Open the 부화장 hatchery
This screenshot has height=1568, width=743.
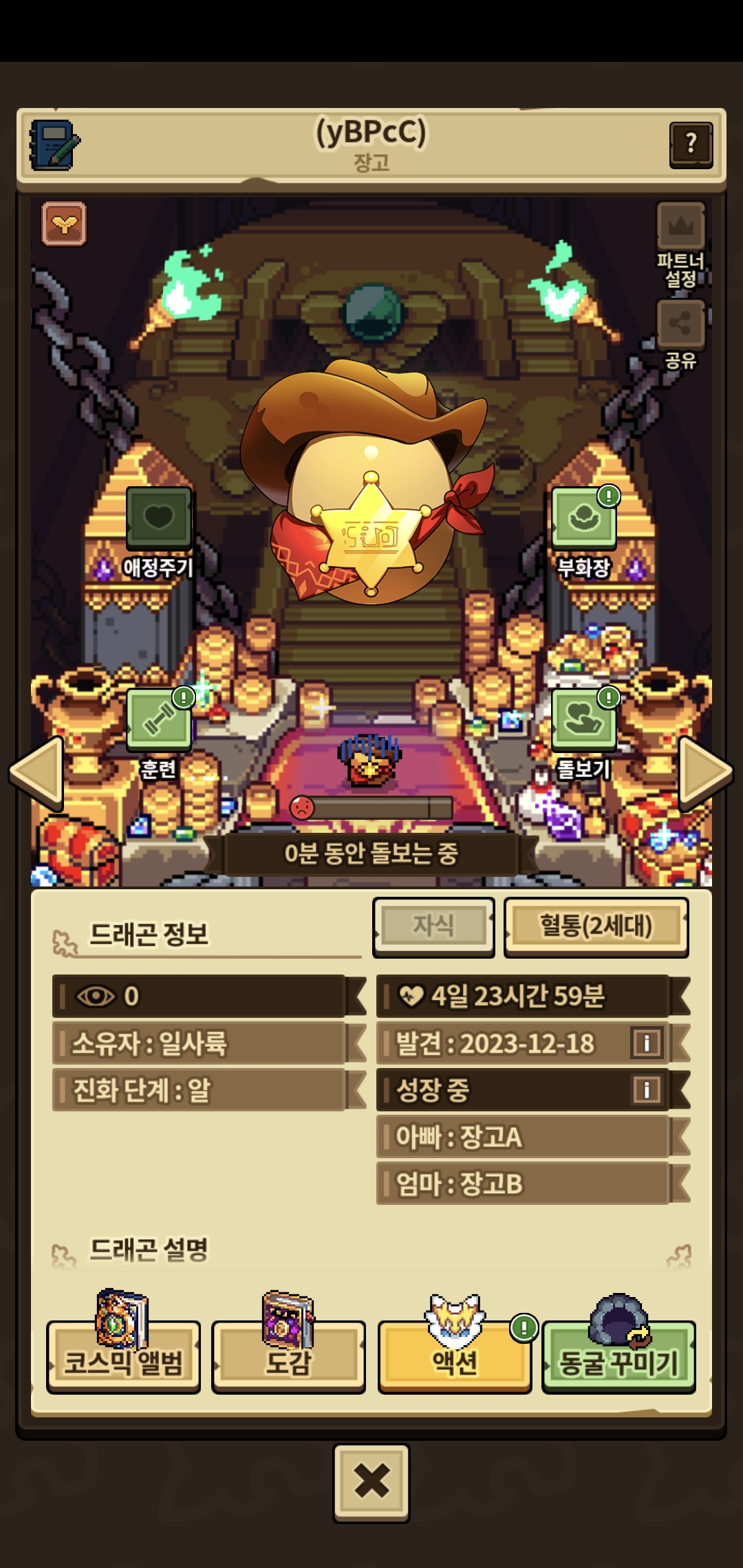click(583, 532)
